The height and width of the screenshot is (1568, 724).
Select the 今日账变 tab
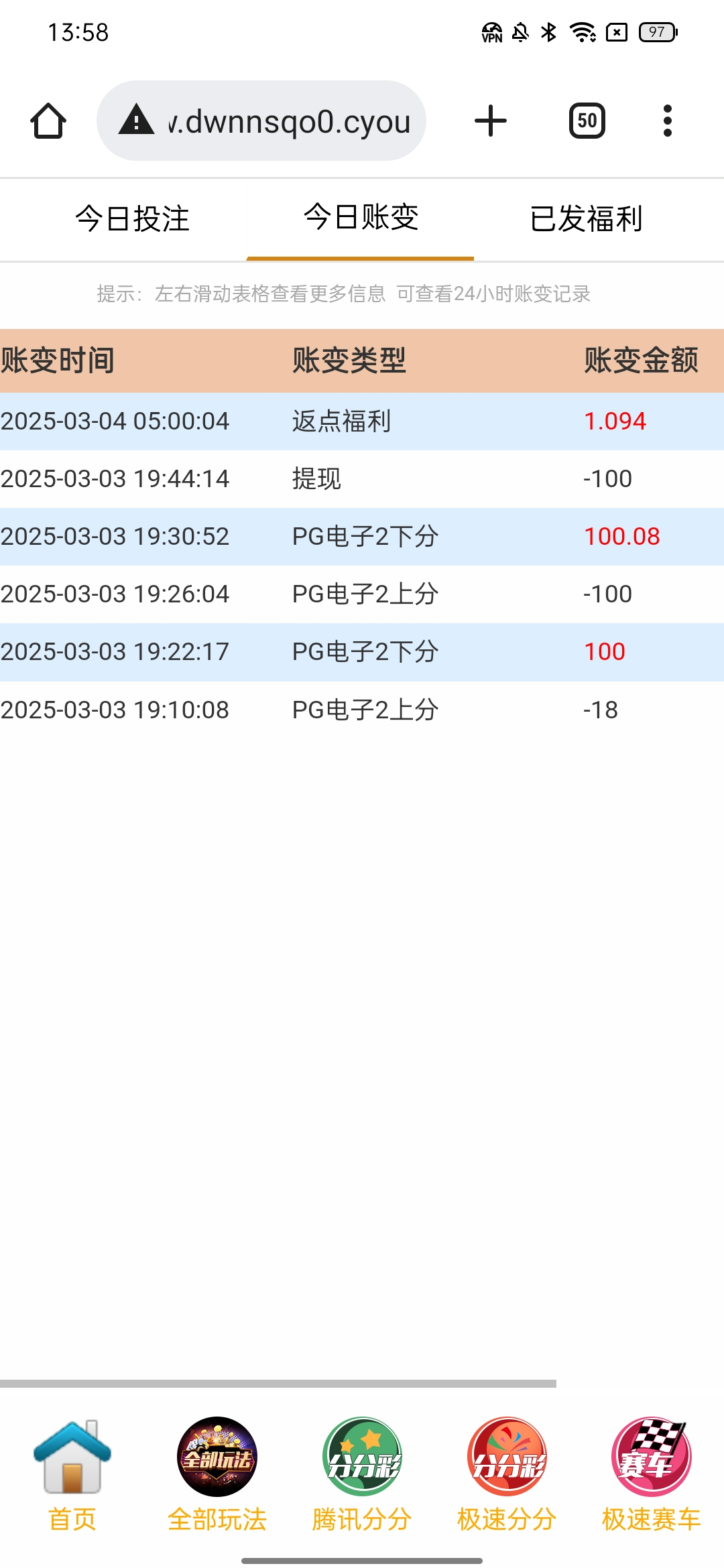click(x=361, y=218)
